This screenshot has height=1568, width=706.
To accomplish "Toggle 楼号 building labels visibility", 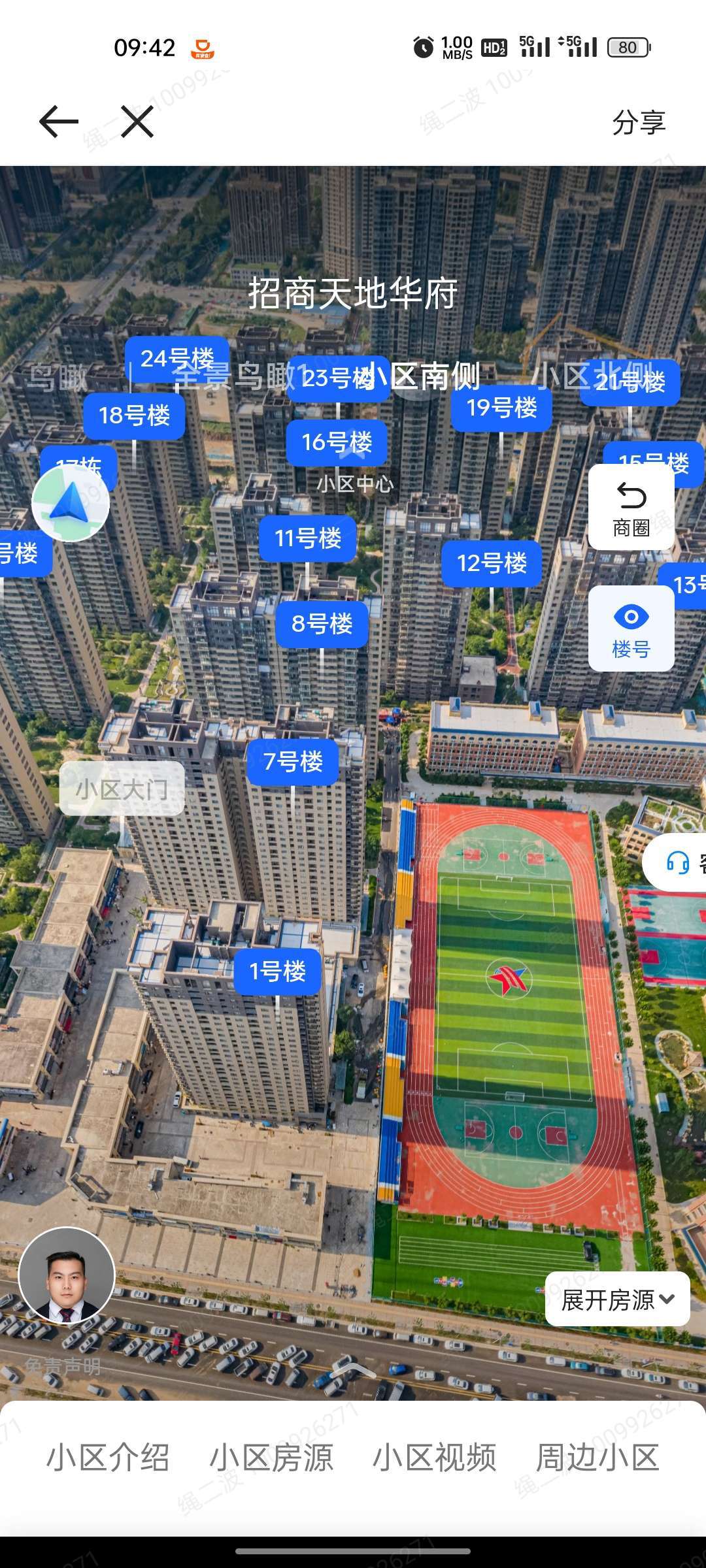I will [631, 629].
